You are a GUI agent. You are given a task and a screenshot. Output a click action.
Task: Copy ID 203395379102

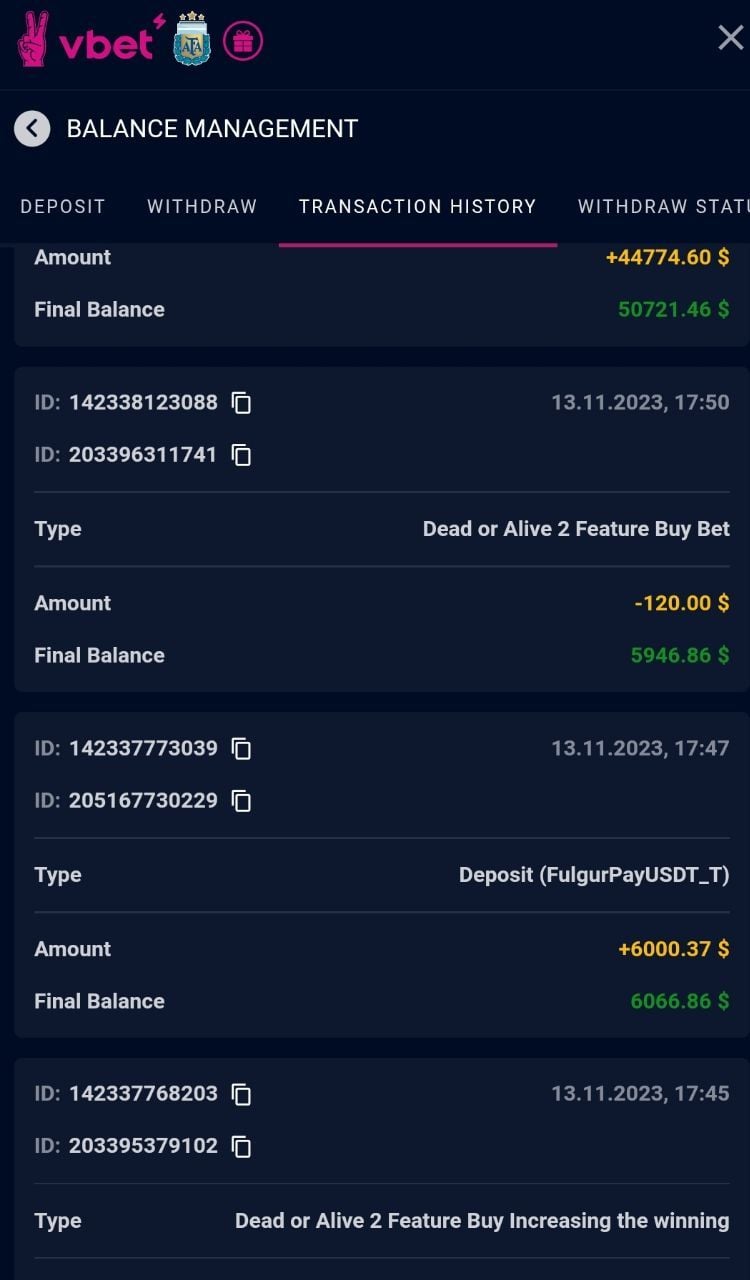[241, 1146]
